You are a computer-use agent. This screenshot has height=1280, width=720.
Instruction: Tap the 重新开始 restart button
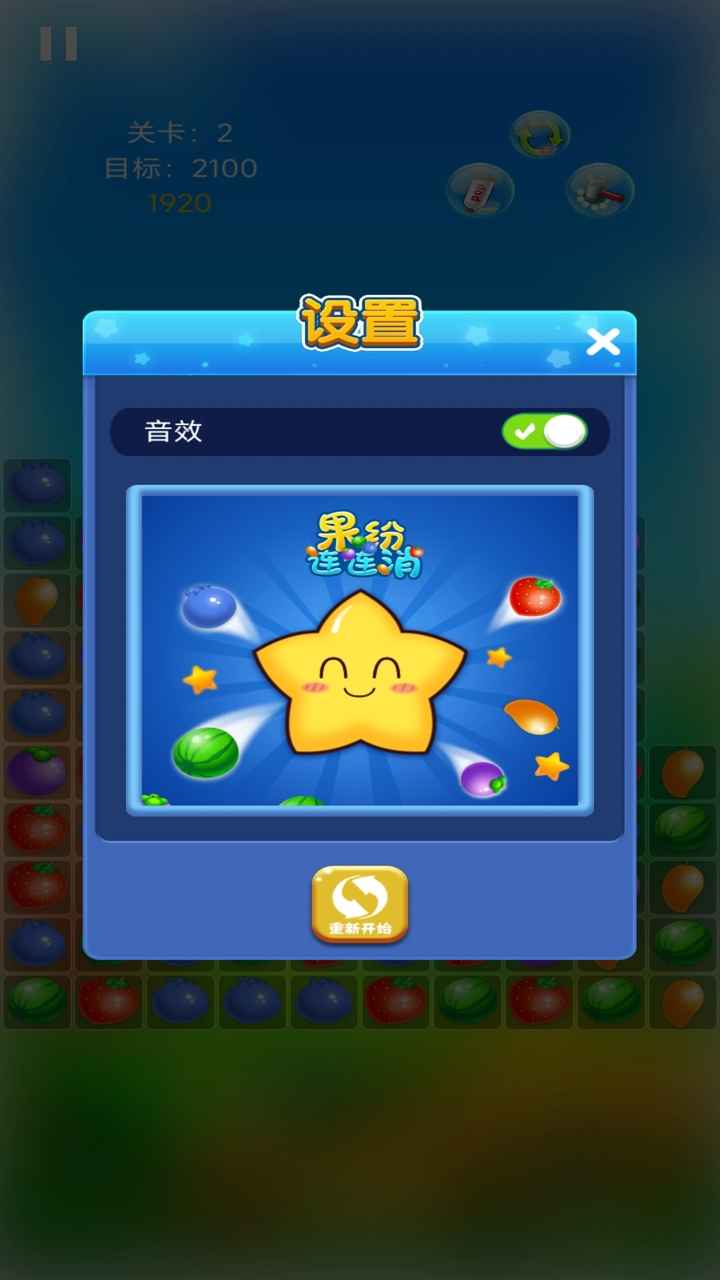coord(360,904)
